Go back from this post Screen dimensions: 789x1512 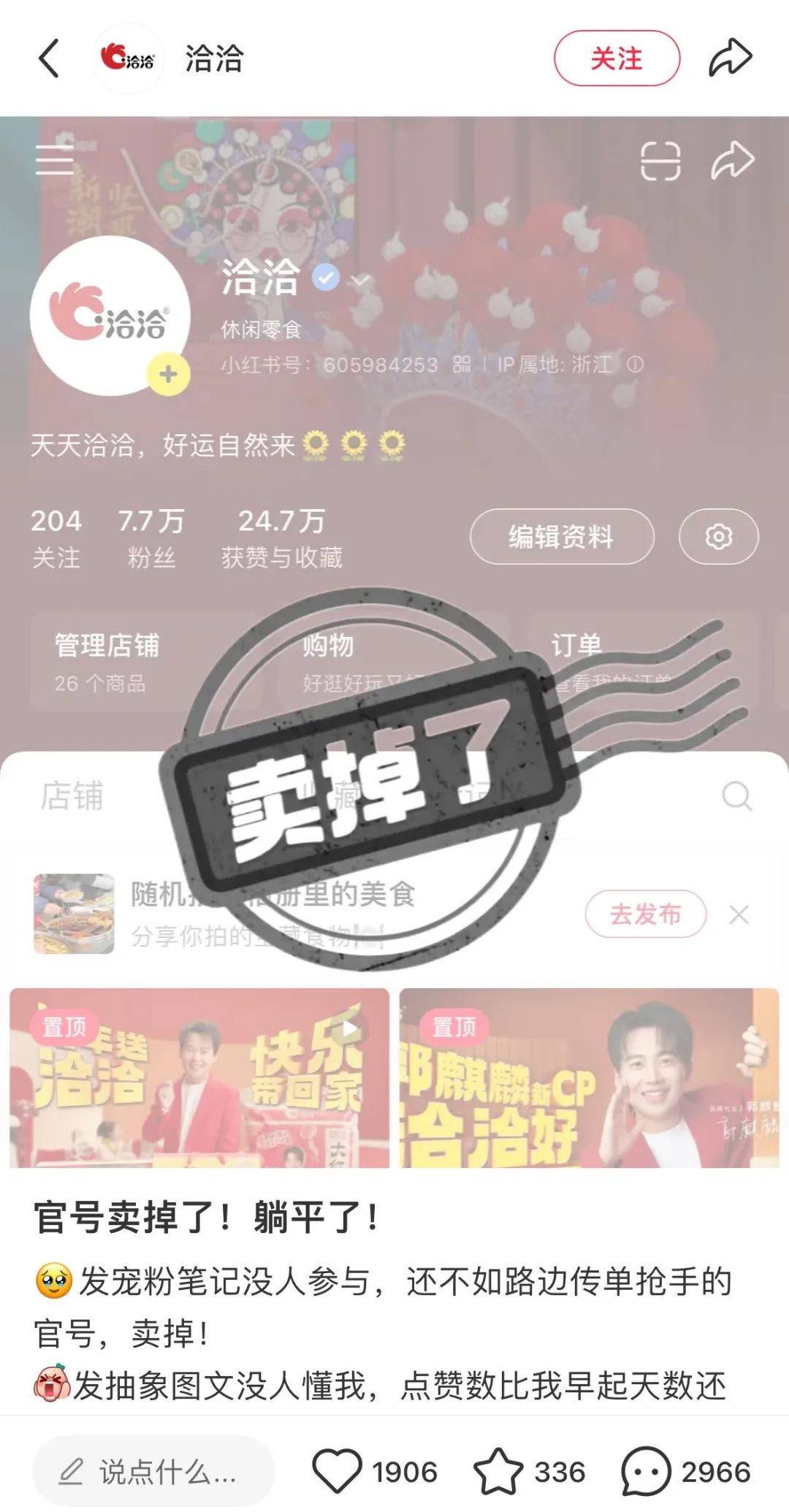click(x=48, y=58)
